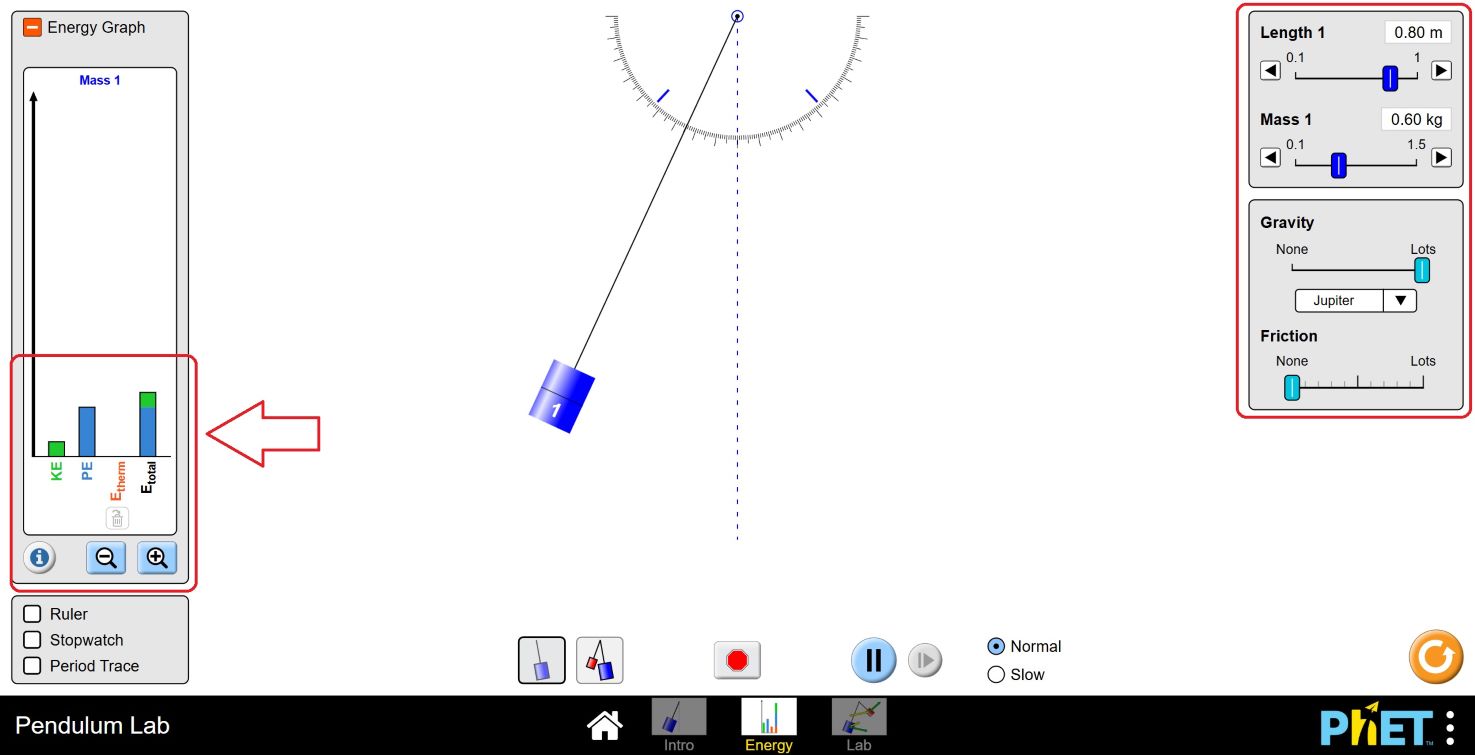
Task: Switch to the Lab tab
Action: (859, 724)
